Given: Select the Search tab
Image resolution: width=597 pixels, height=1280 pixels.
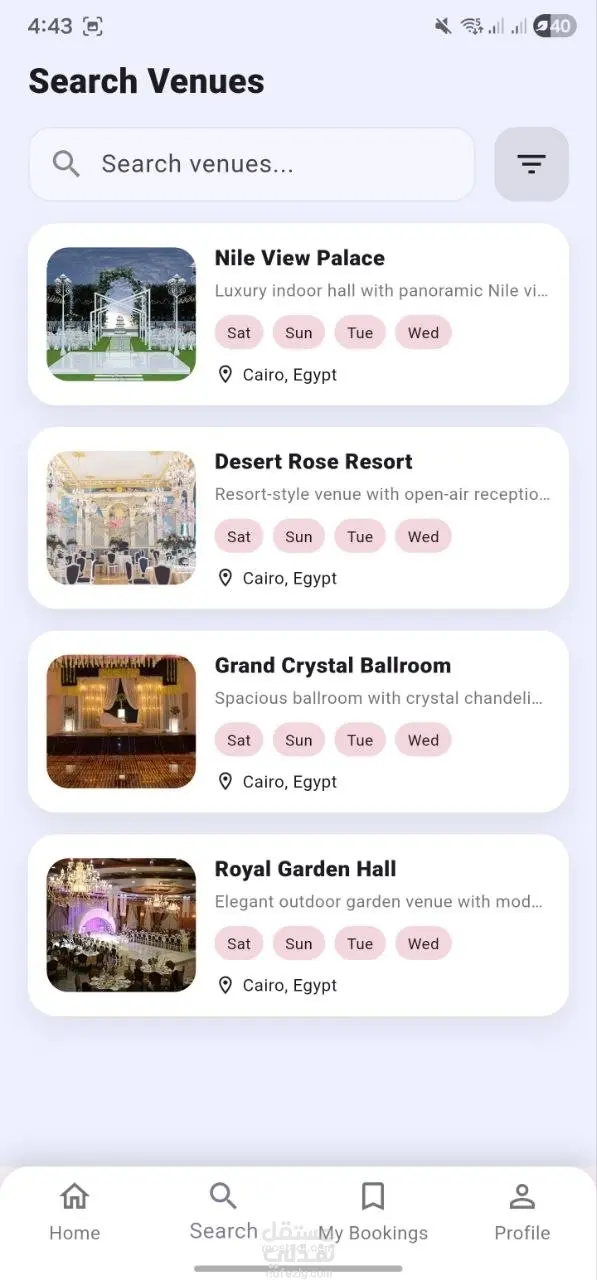Looking at the screenshot, I should coord(224,1212).
